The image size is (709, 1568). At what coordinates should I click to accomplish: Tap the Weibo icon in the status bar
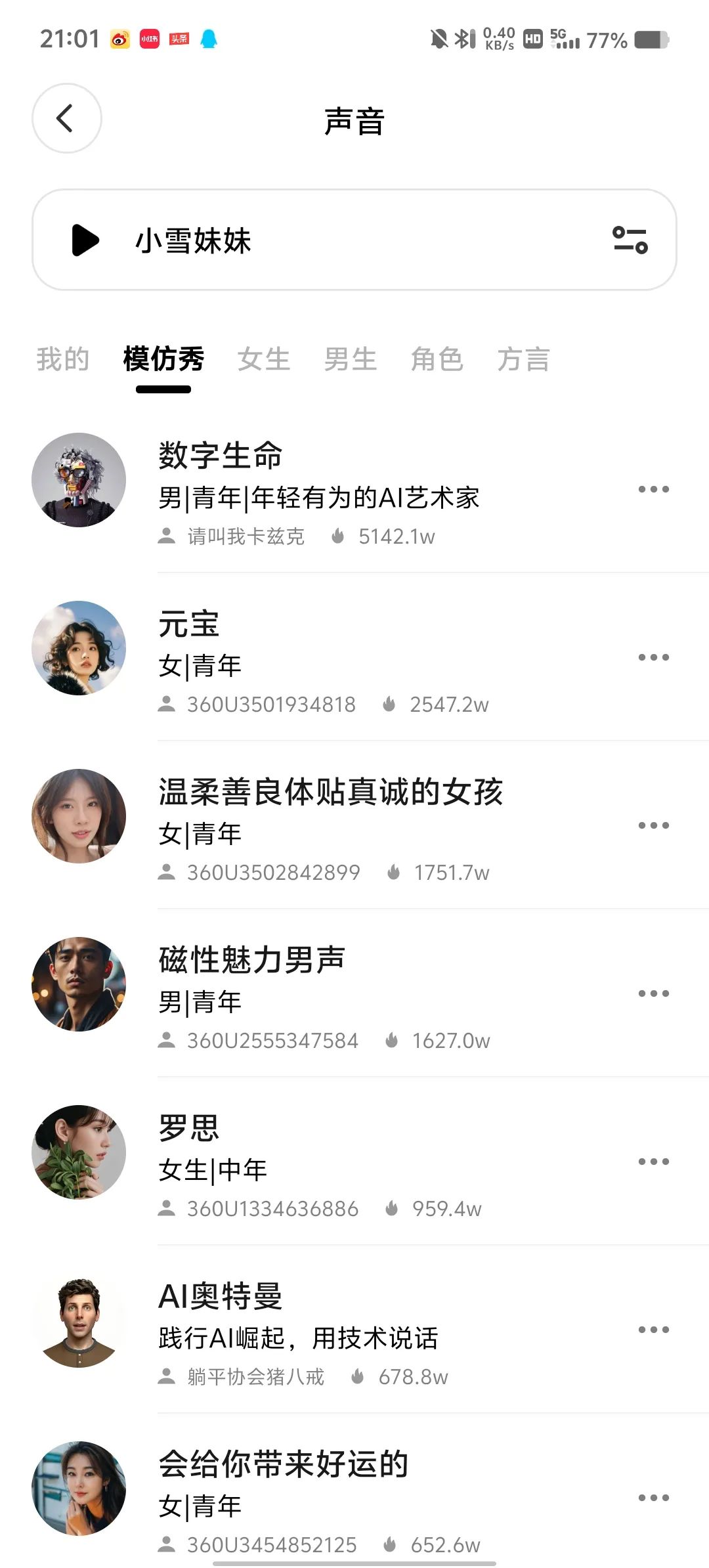tap(119, 39)
